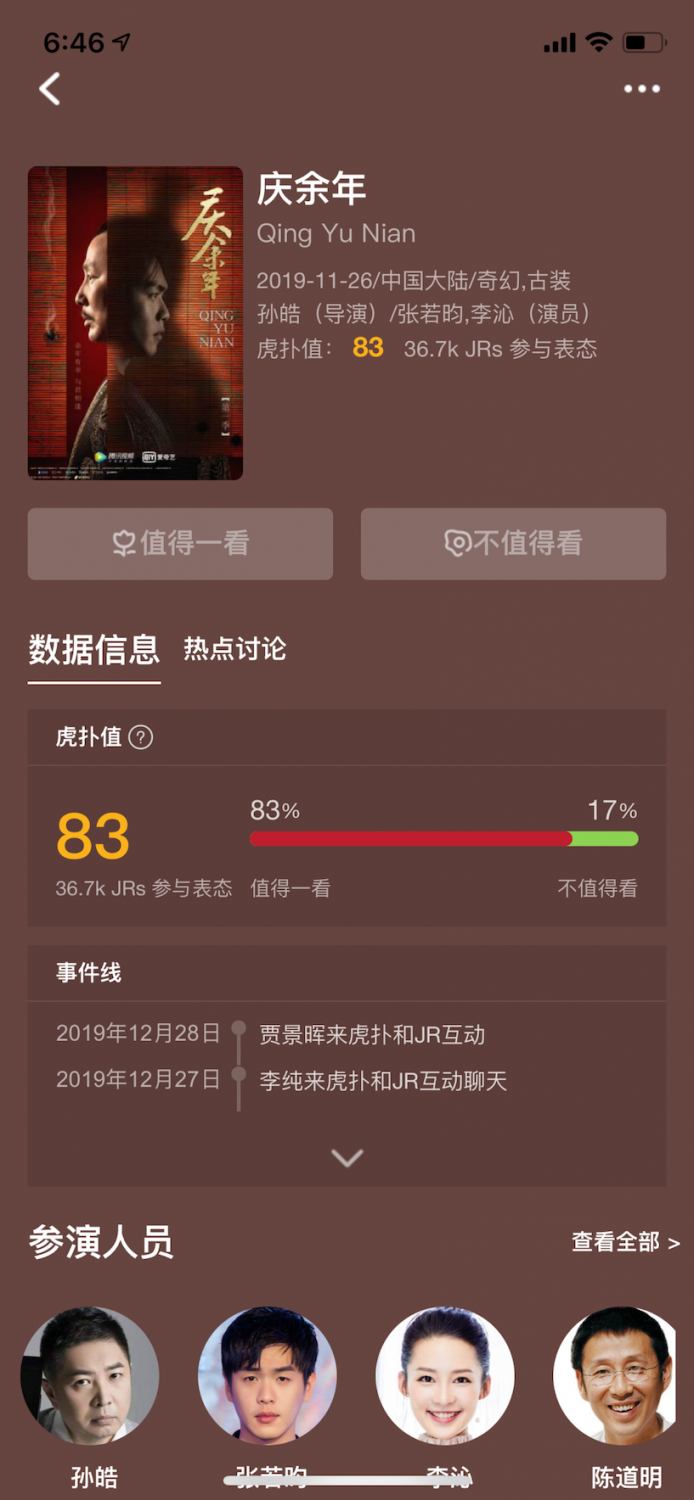Switch to the 热点讨论 tab
The image size is (694, 1500).
pos(235,649)
